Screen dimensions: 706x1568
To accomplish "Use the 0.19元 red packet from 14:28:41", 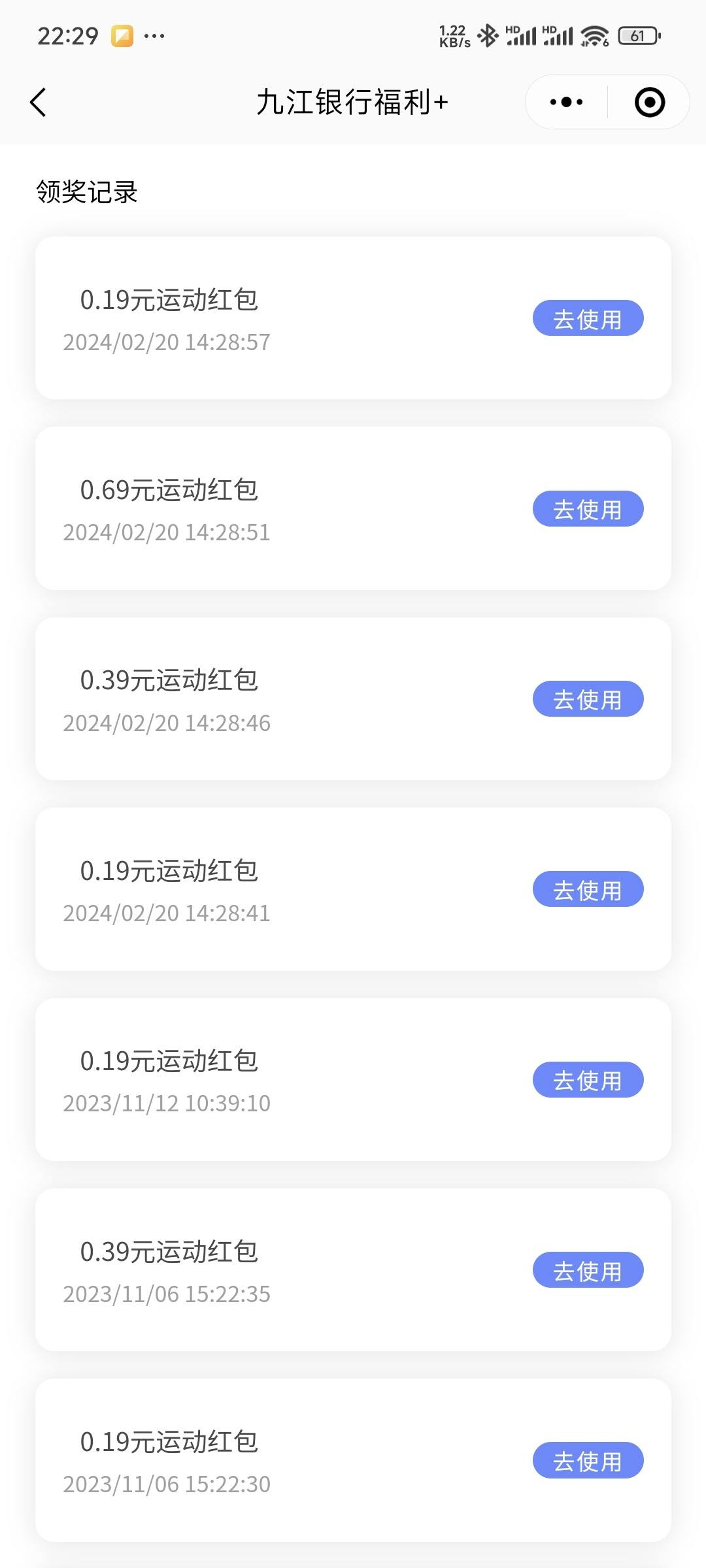I will pyautogui.click(x=588, y=889).
